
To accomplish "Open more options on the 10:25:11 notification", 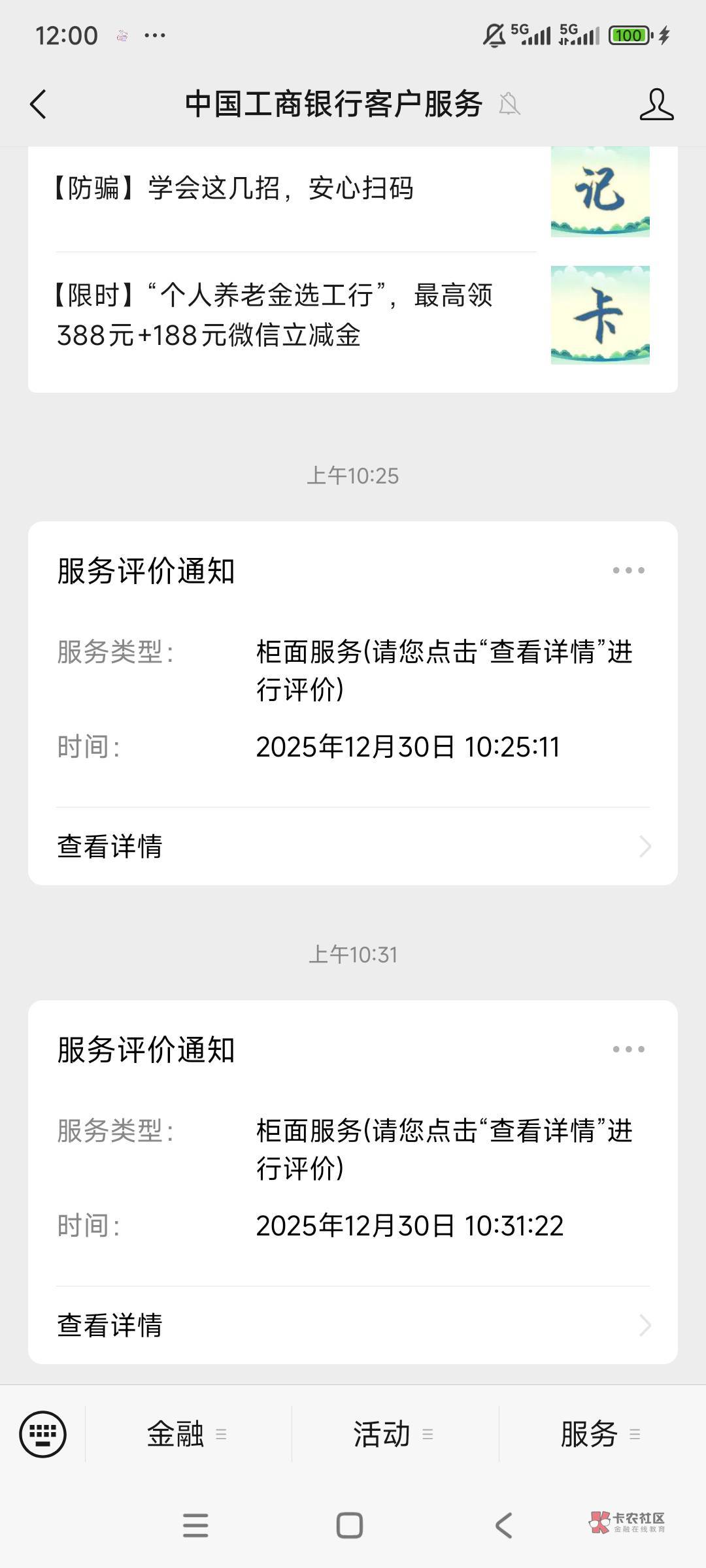I will point(628,570).
